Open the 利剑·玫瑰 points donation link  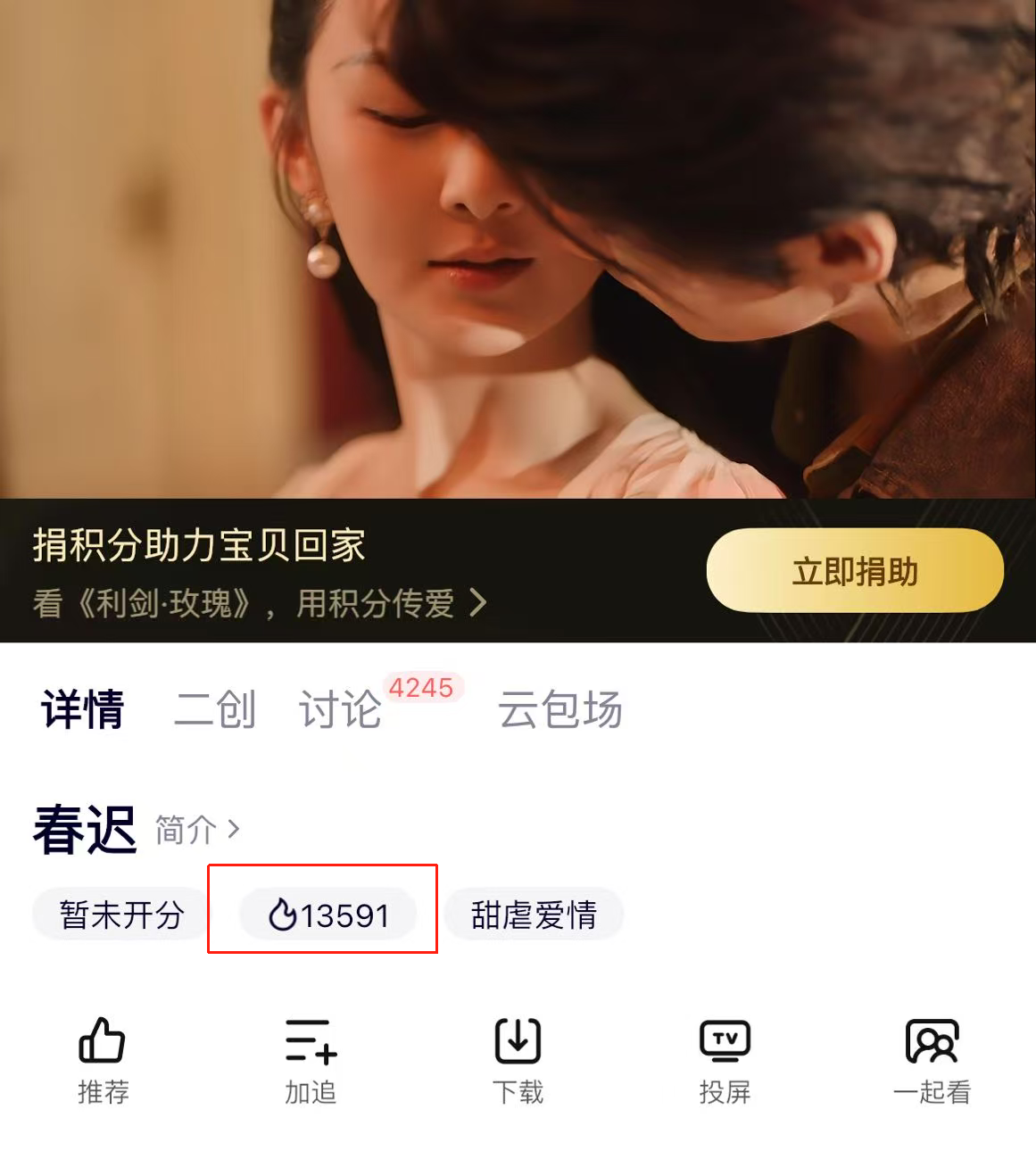click(259, 604)
